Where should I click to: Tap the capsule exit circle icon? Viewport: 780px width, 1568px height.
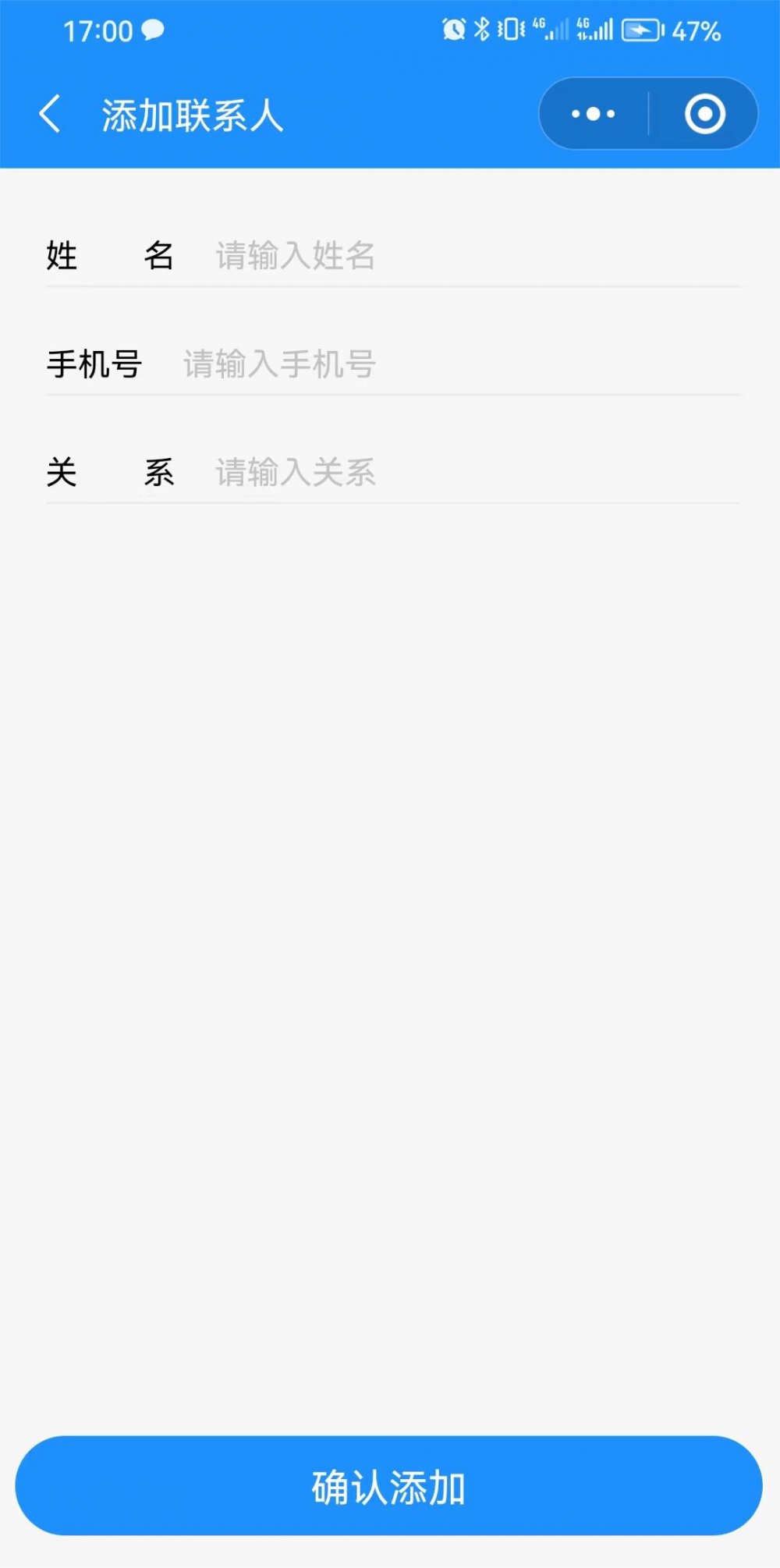[704, 113]
